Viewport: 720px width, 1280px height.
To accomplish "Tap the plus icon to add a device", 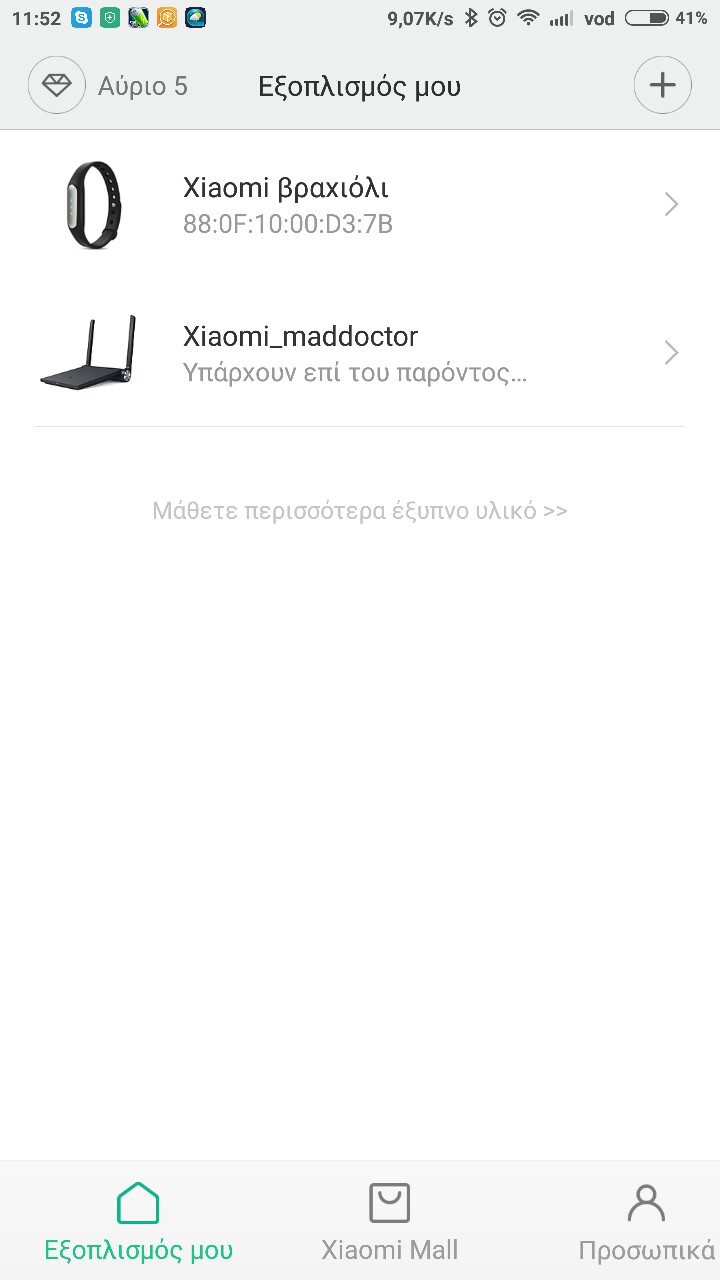I will 662,86.
